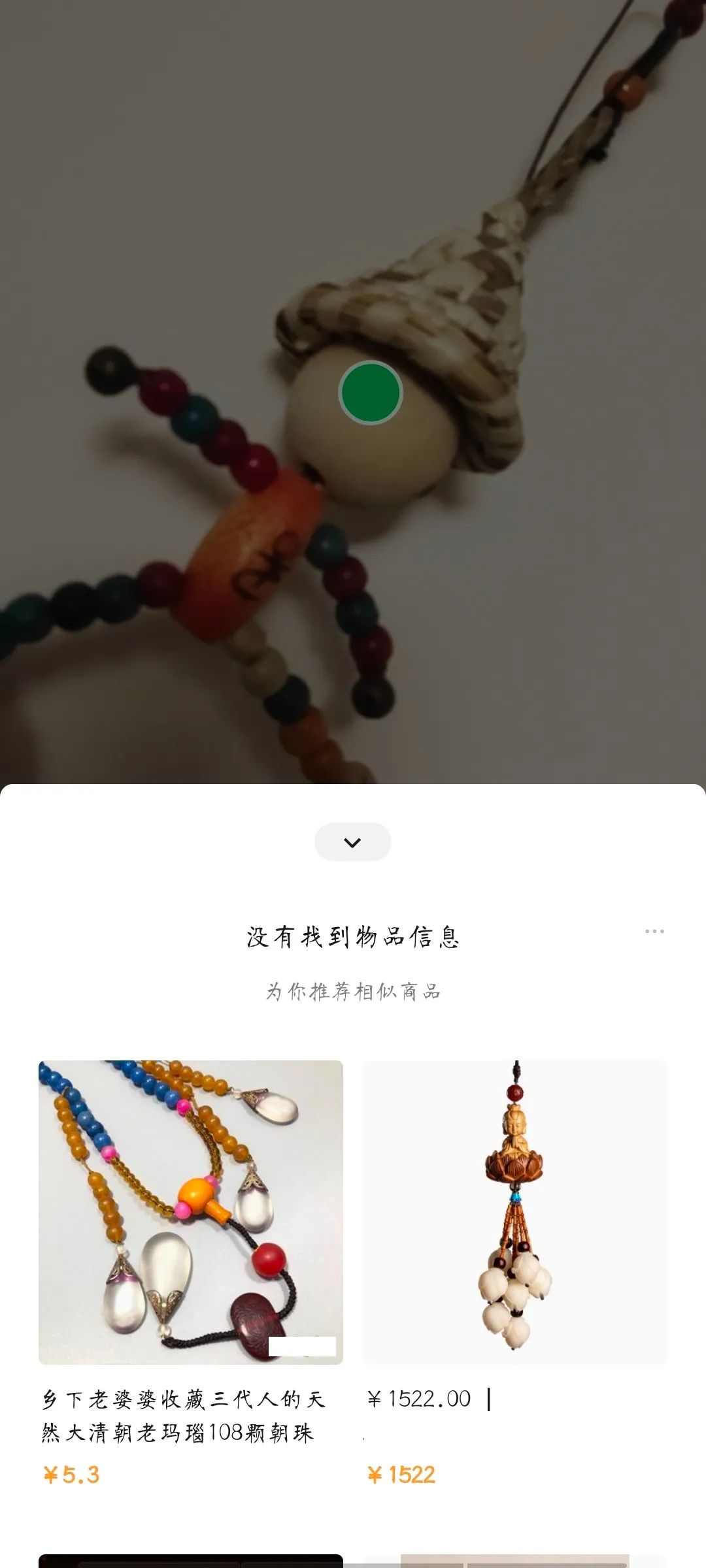Image resolution: width=706 pixels, height=1568 pixels.
Task: Open the three-dot more options menu
Action: pos(654,931)
